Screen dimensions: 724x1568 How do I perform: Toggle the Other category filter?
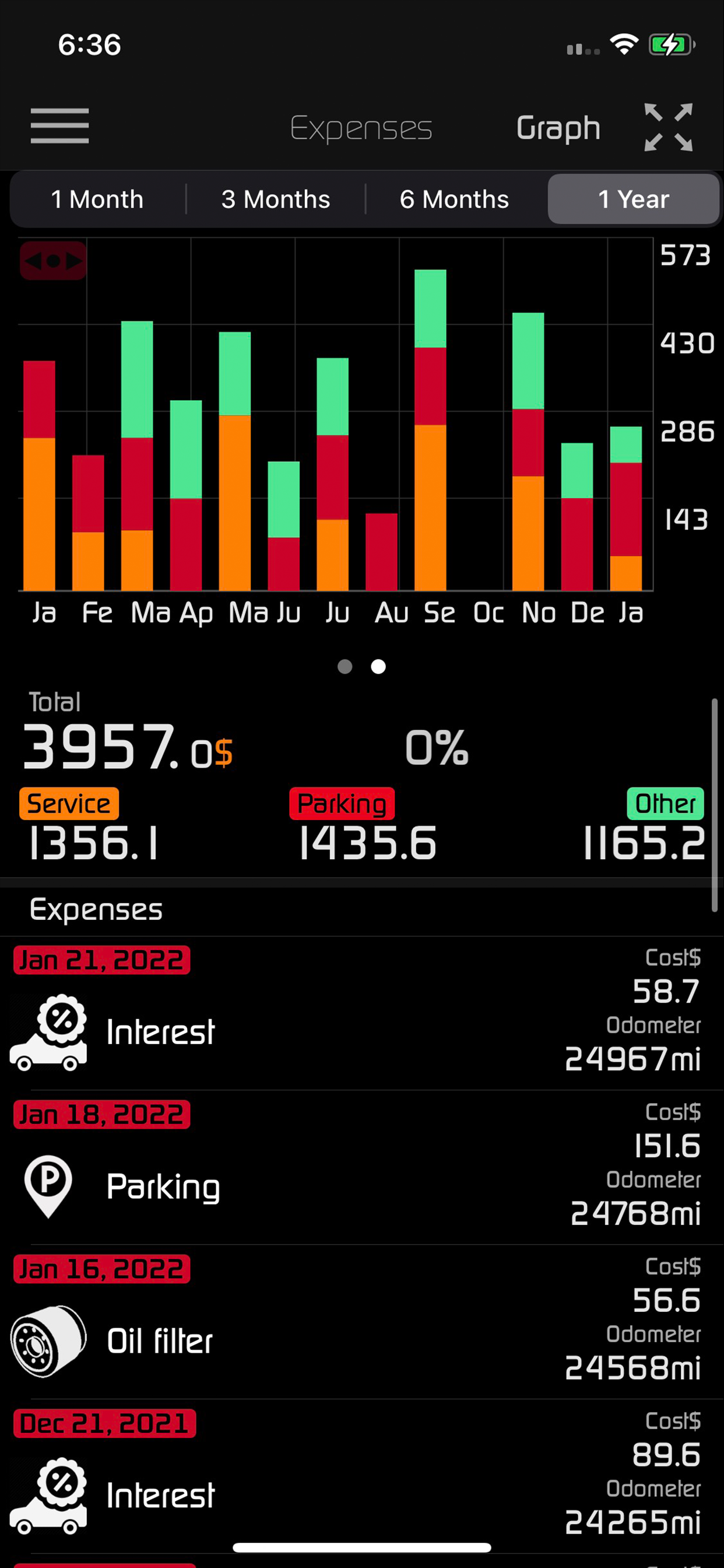point(665,803)
